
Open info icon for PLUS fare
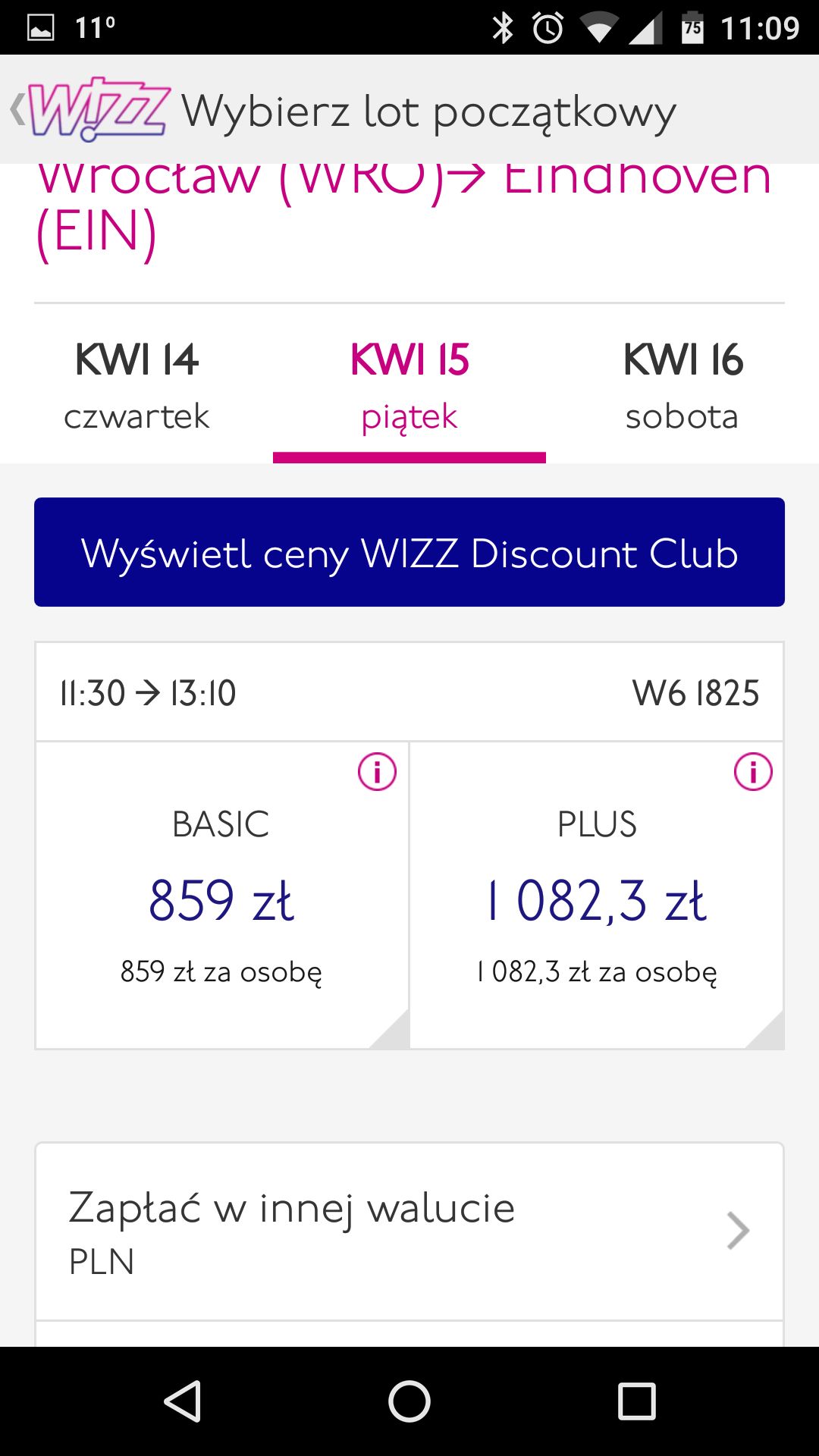point(753,772)
